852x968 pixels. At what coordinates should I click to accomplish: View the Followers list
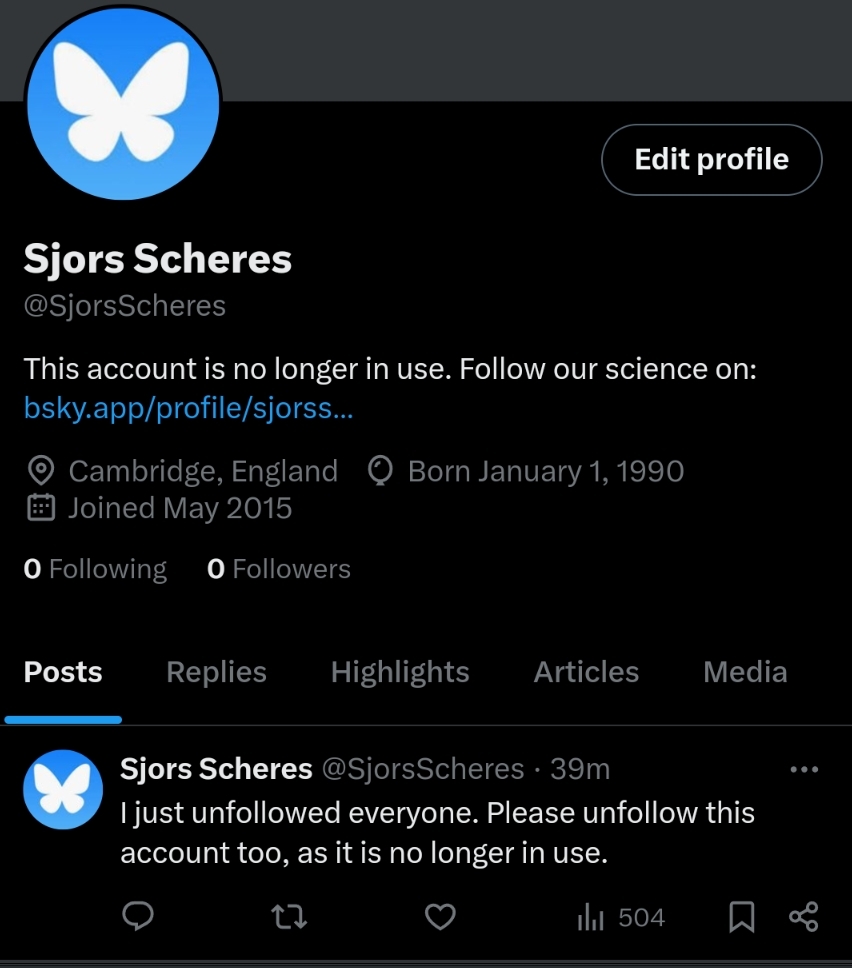point(278,569)
